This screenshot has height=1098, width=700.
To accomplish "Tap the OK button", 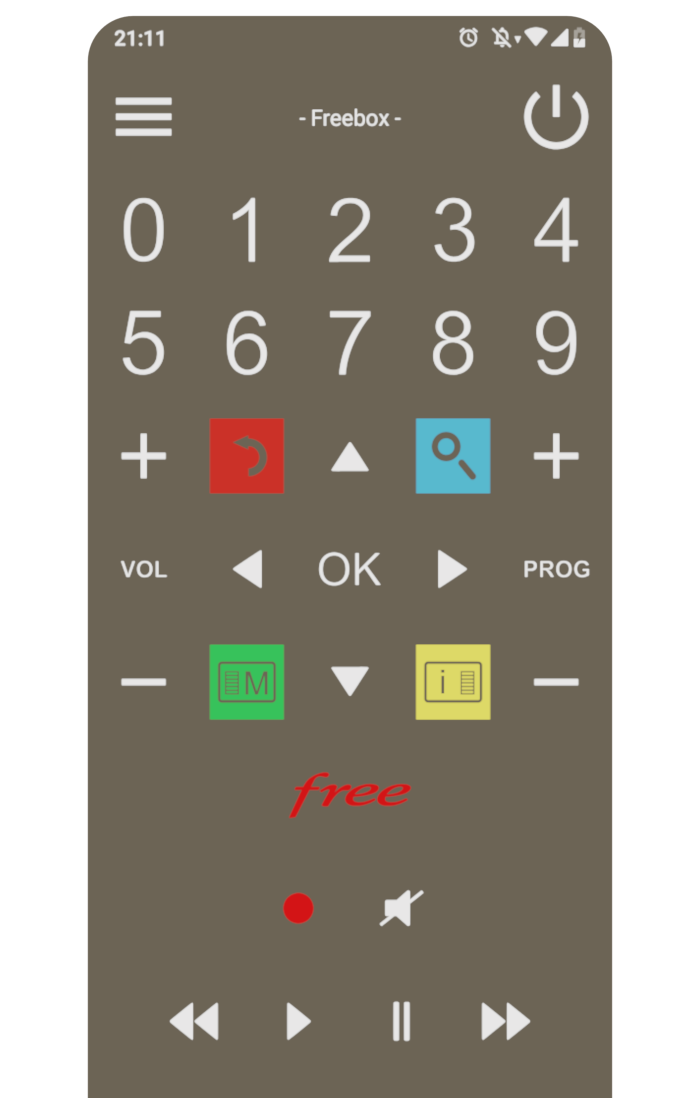I will click(x=349, y=570).
